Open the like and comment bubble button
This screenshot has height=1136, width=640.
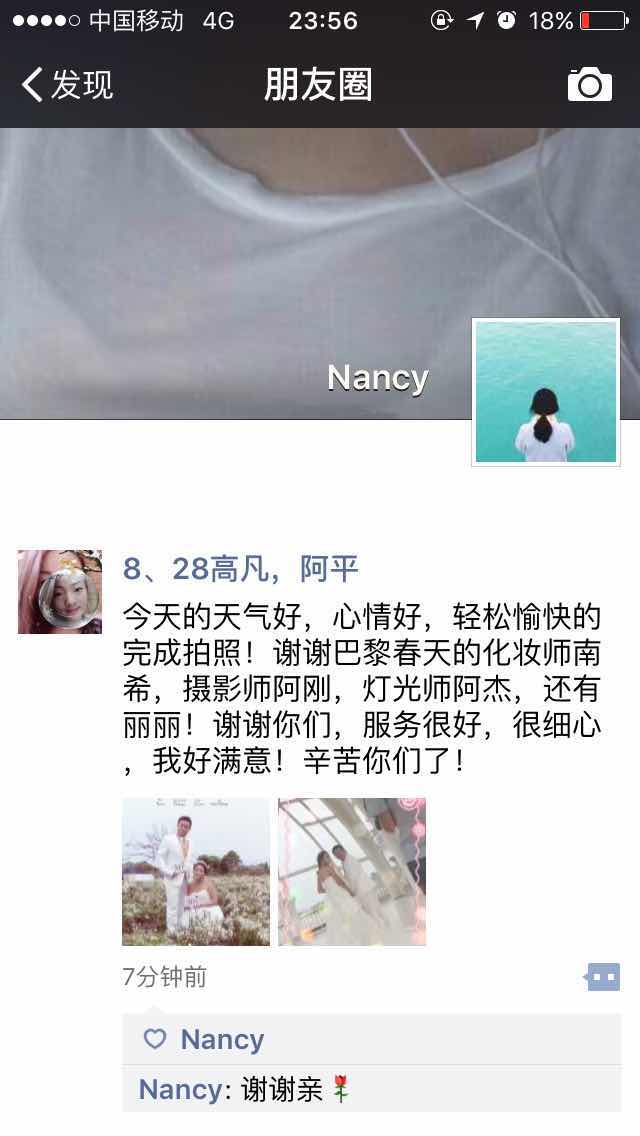(603, 977)
